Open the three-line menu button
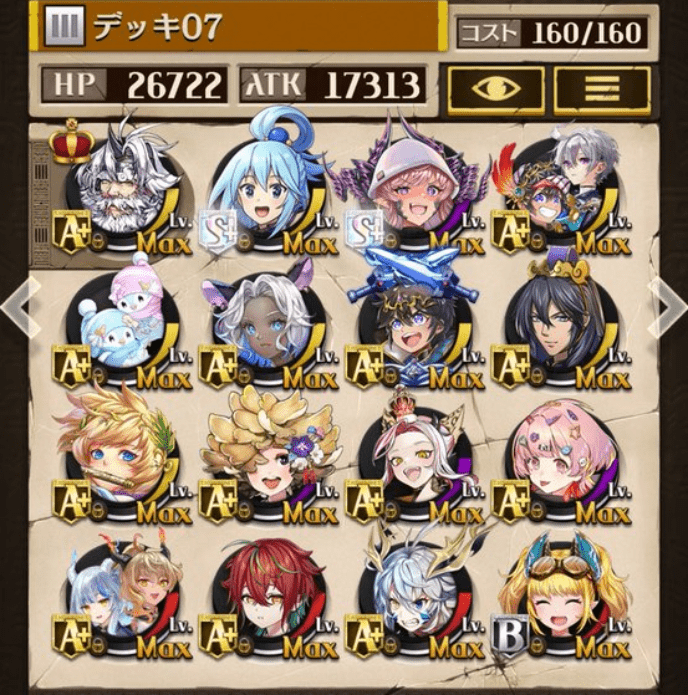 [601, 89]
